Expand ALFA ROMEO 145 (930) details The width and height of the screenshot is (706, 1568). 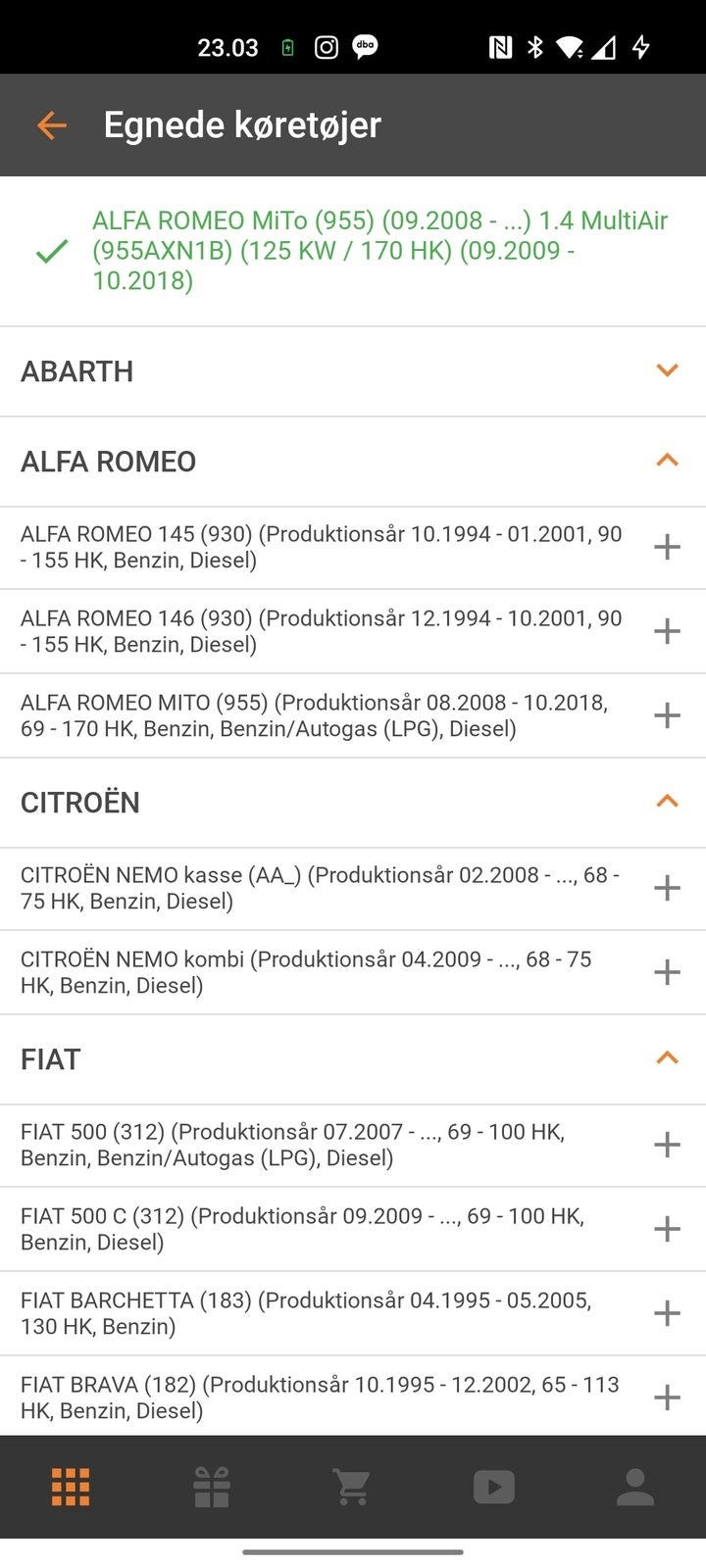[667, 547]
